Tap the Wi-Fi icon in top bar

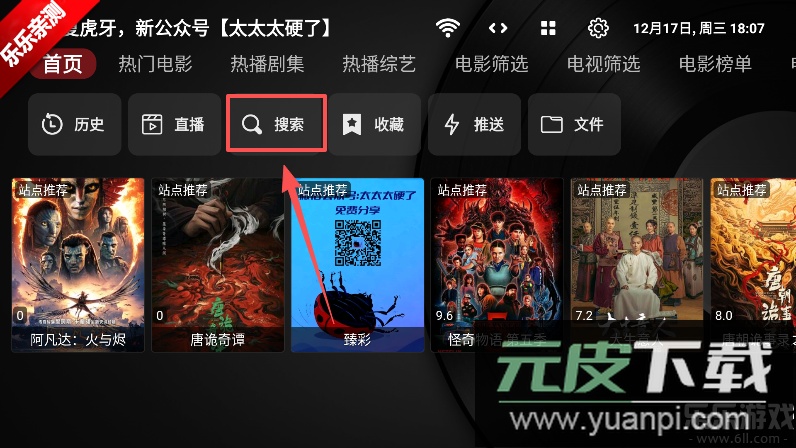tap(448, 28)
